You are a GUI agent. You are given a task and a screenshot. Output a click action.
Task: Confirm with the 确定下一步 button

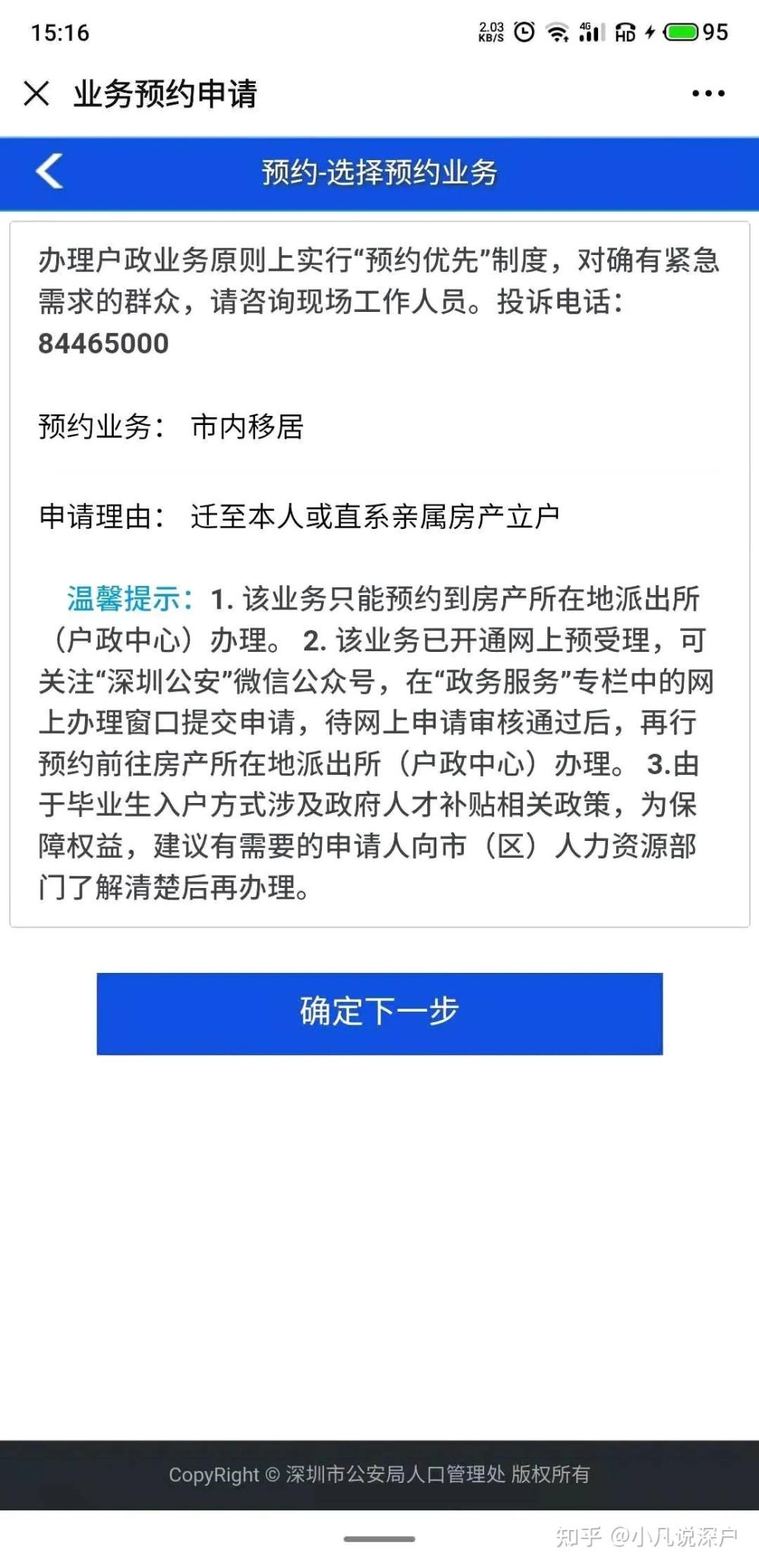[x=379, y=1013]
